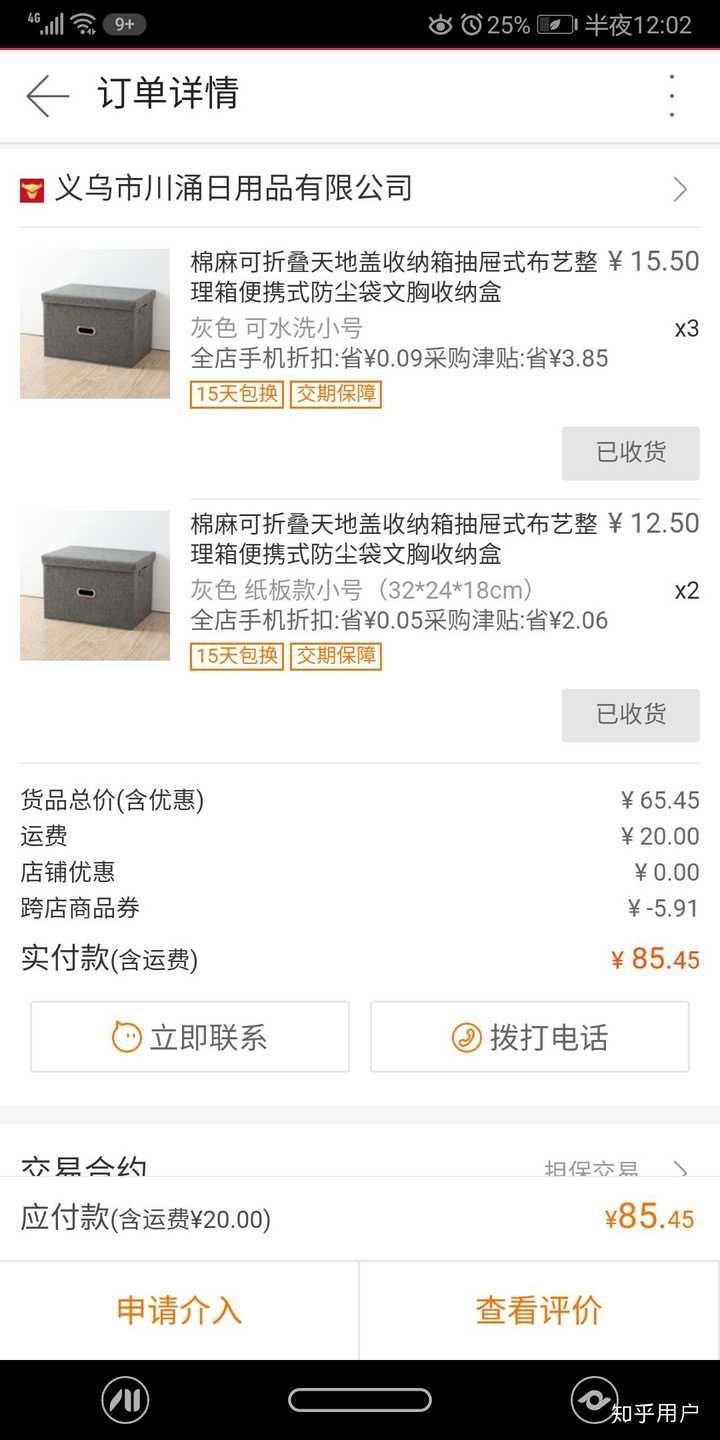Go back from the order details page
Image resolution: width=720 pixels, height=1440 pixels.
tap(47, 95)
